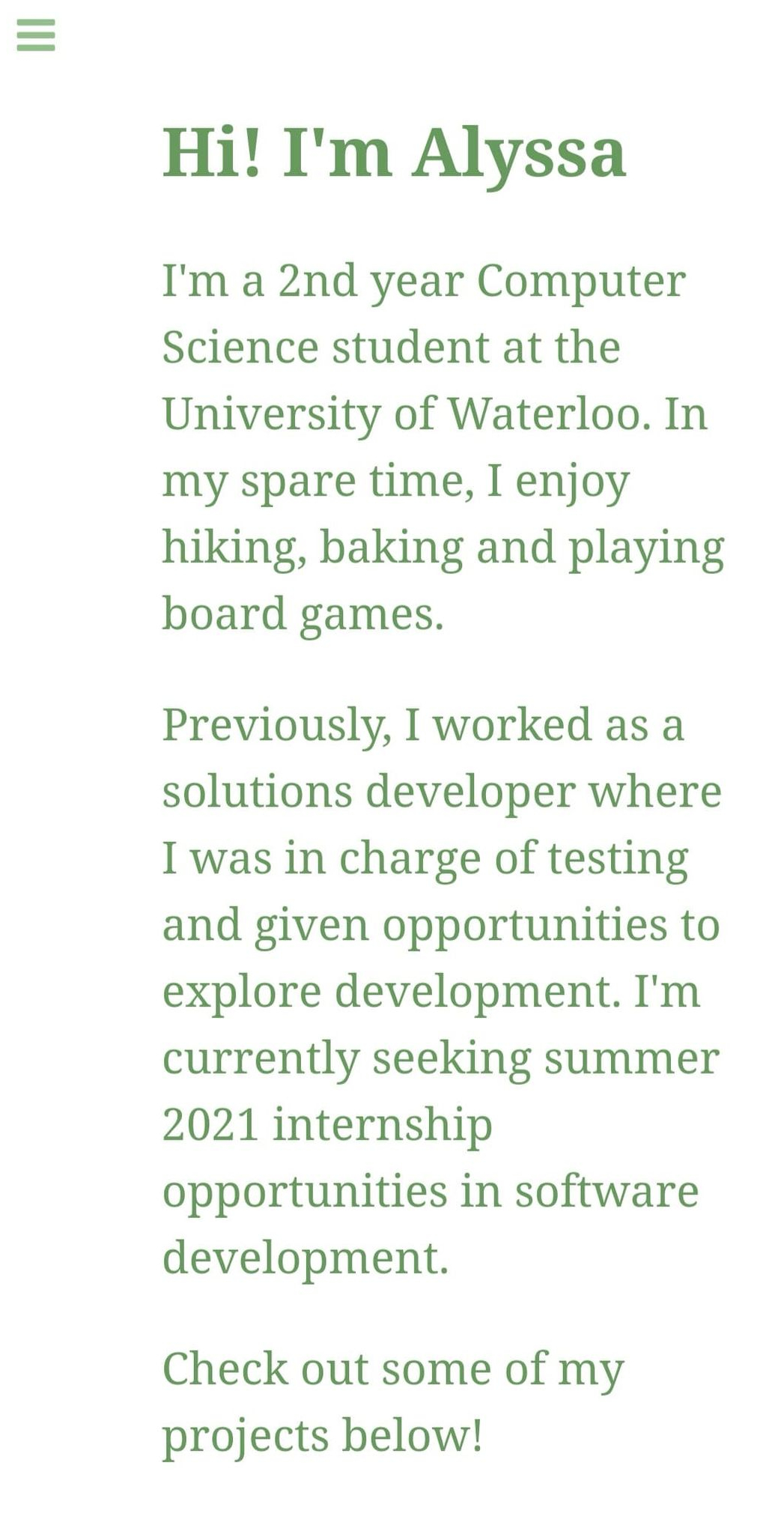Open the hamburger navigation menu
The width and height of the screenshot is (784, 1534).
click(x=36, y=34)
